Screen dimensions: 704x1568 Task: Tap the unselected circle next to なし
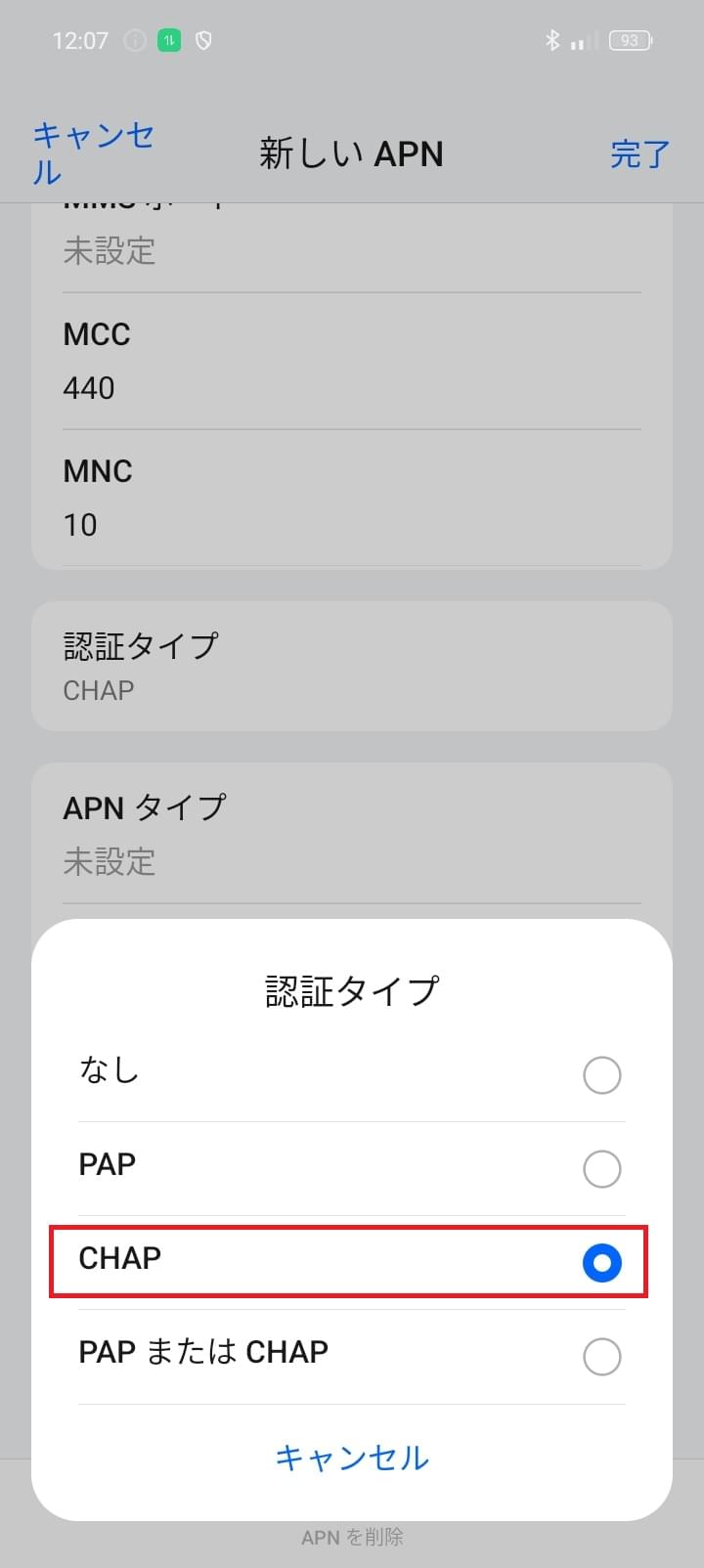[602, 1075]
